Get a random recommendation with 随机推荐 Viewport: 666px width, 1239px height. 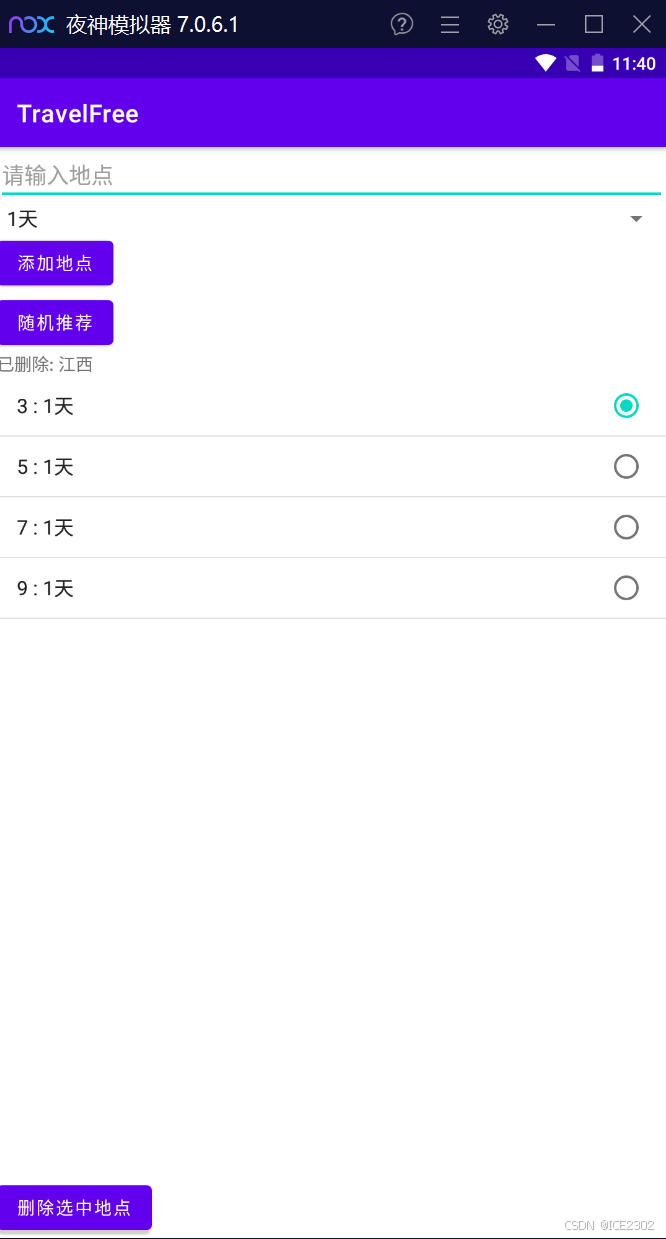click(56, 323)
